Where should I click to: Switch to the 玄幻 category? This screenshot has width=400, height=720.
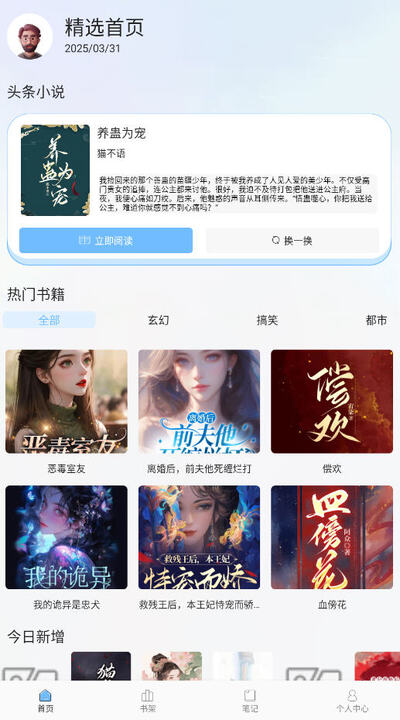(158, 320)
